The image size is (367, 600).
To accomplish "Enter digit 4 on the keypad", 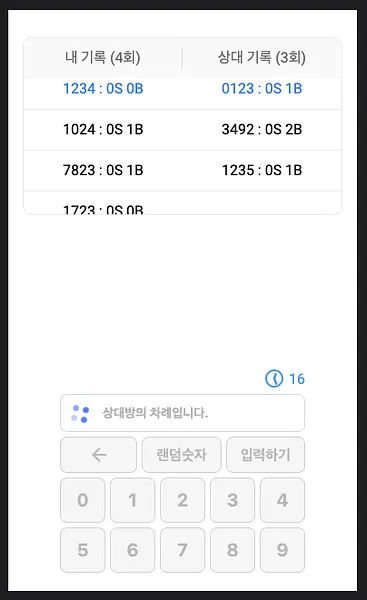I will 282,500.
